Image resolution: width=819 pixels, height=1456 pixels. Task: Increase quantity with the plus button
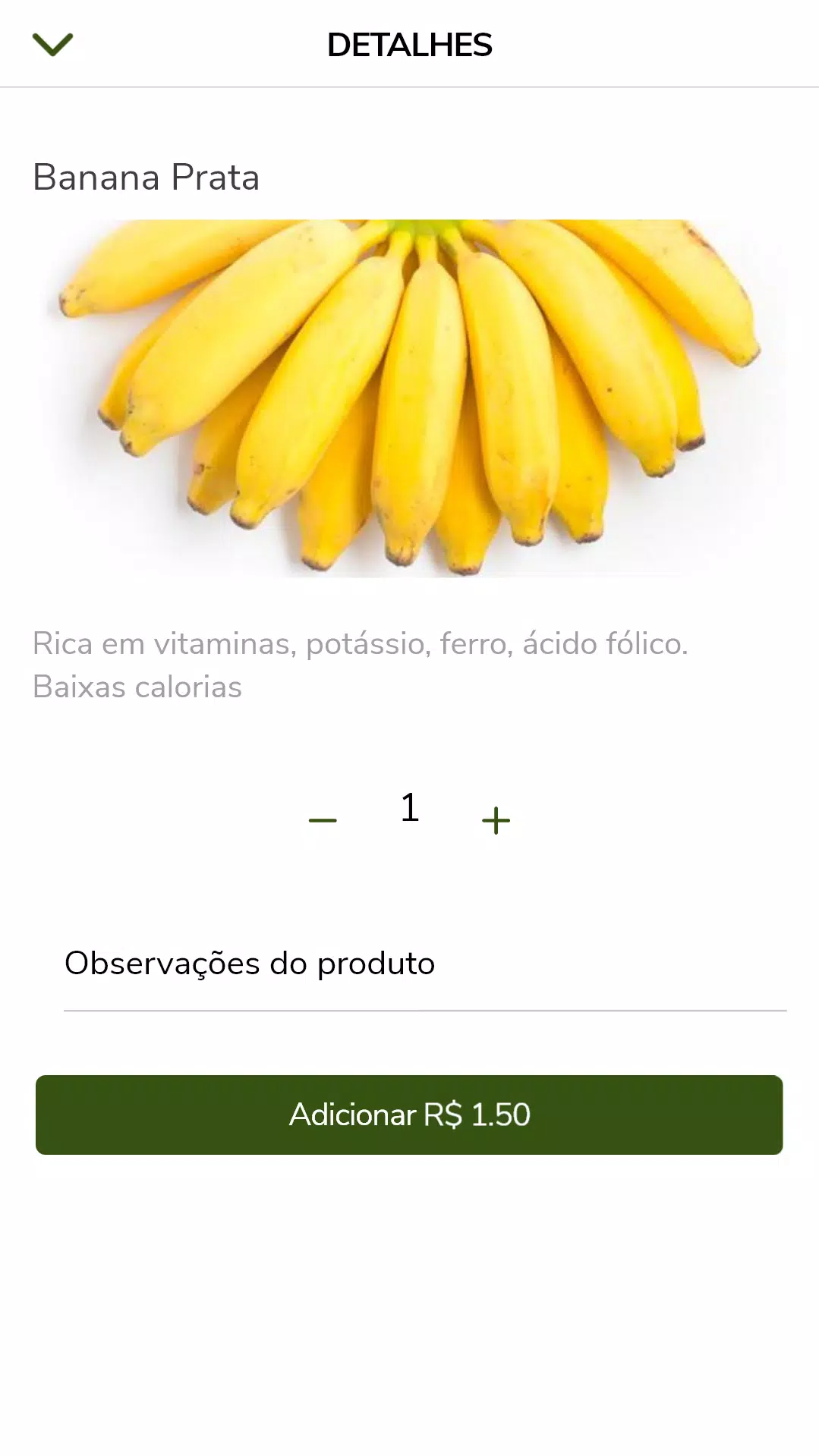(496, 820)
